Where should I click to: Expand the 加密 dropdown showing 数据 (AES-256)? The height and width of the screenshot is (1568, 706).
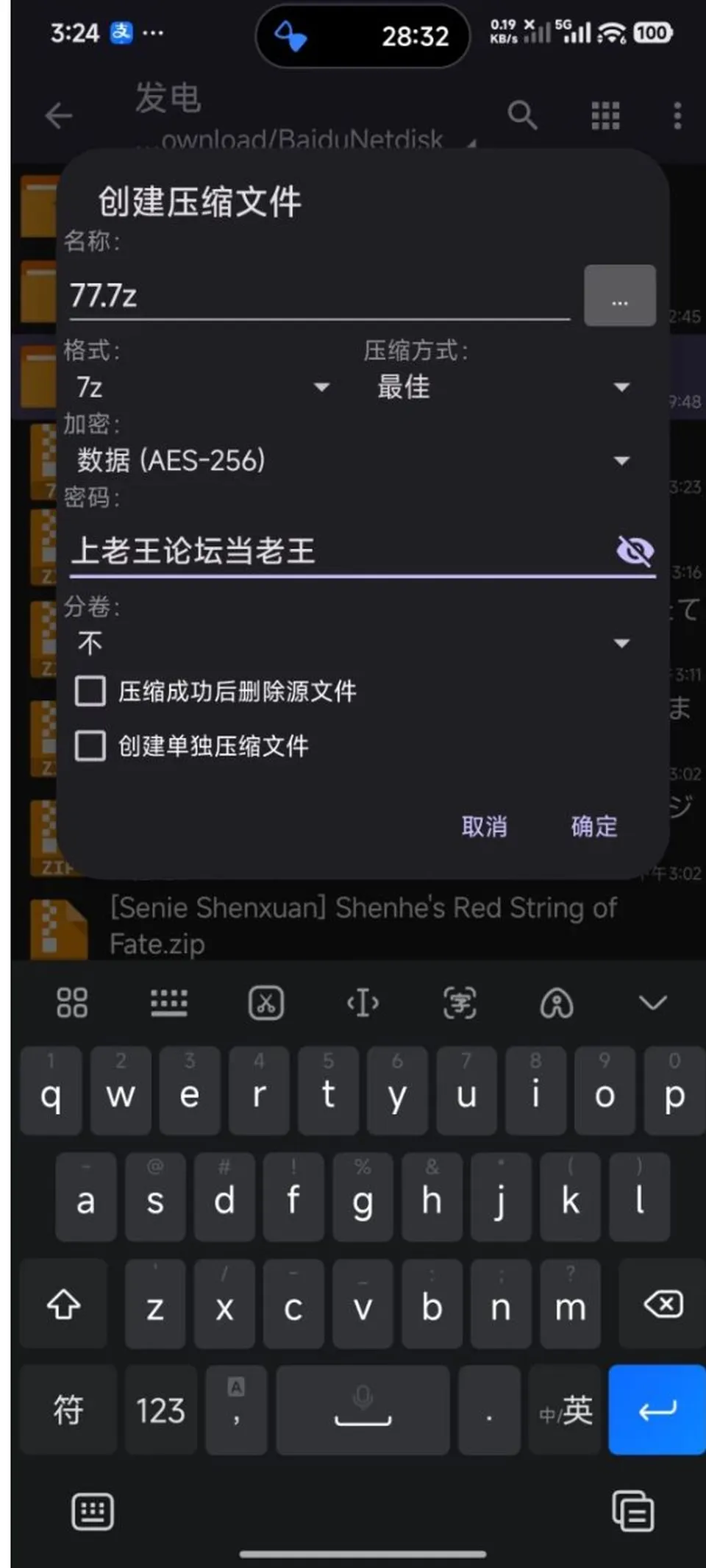(353, 461)
